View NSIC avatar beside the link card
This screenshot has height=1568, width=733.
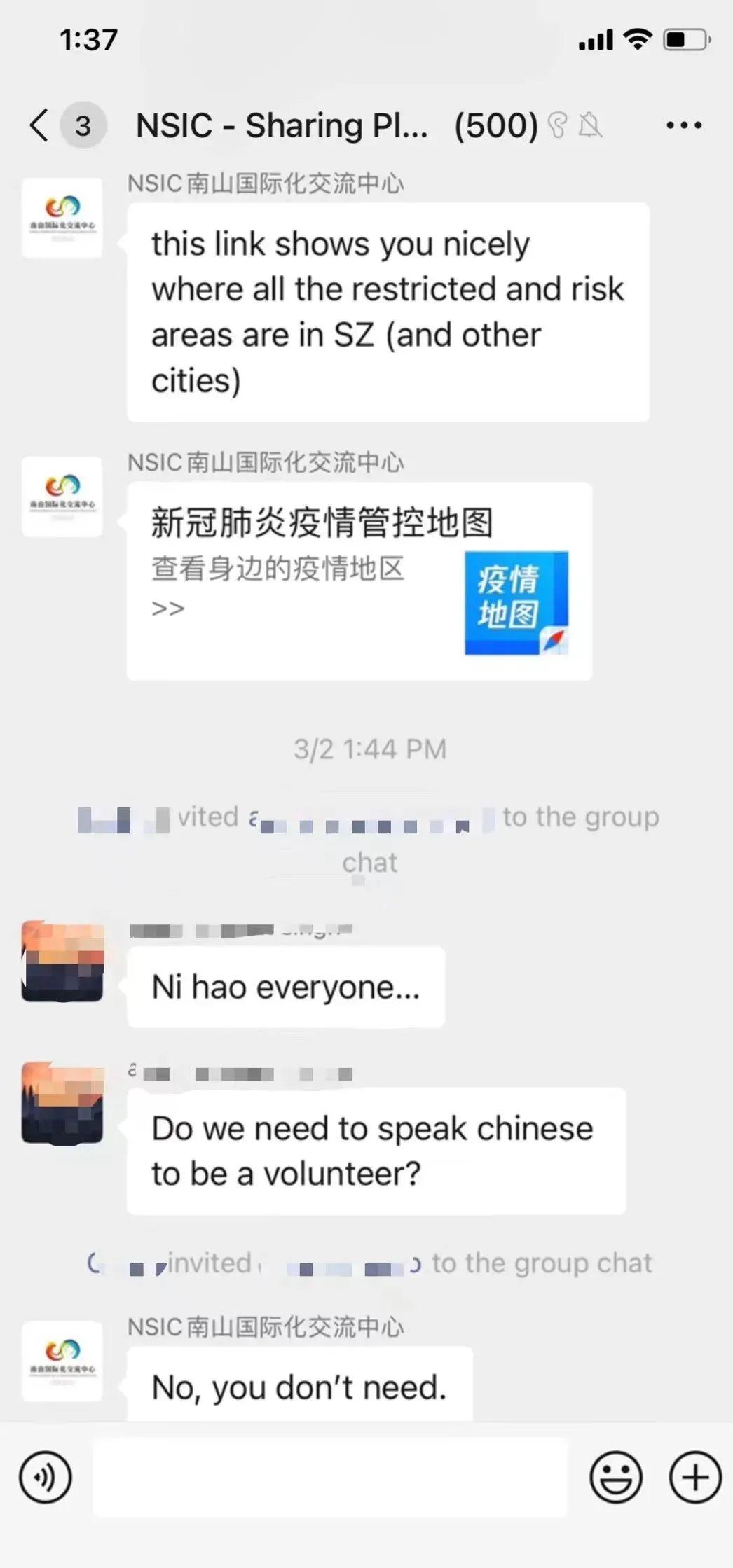click(62, 497)
